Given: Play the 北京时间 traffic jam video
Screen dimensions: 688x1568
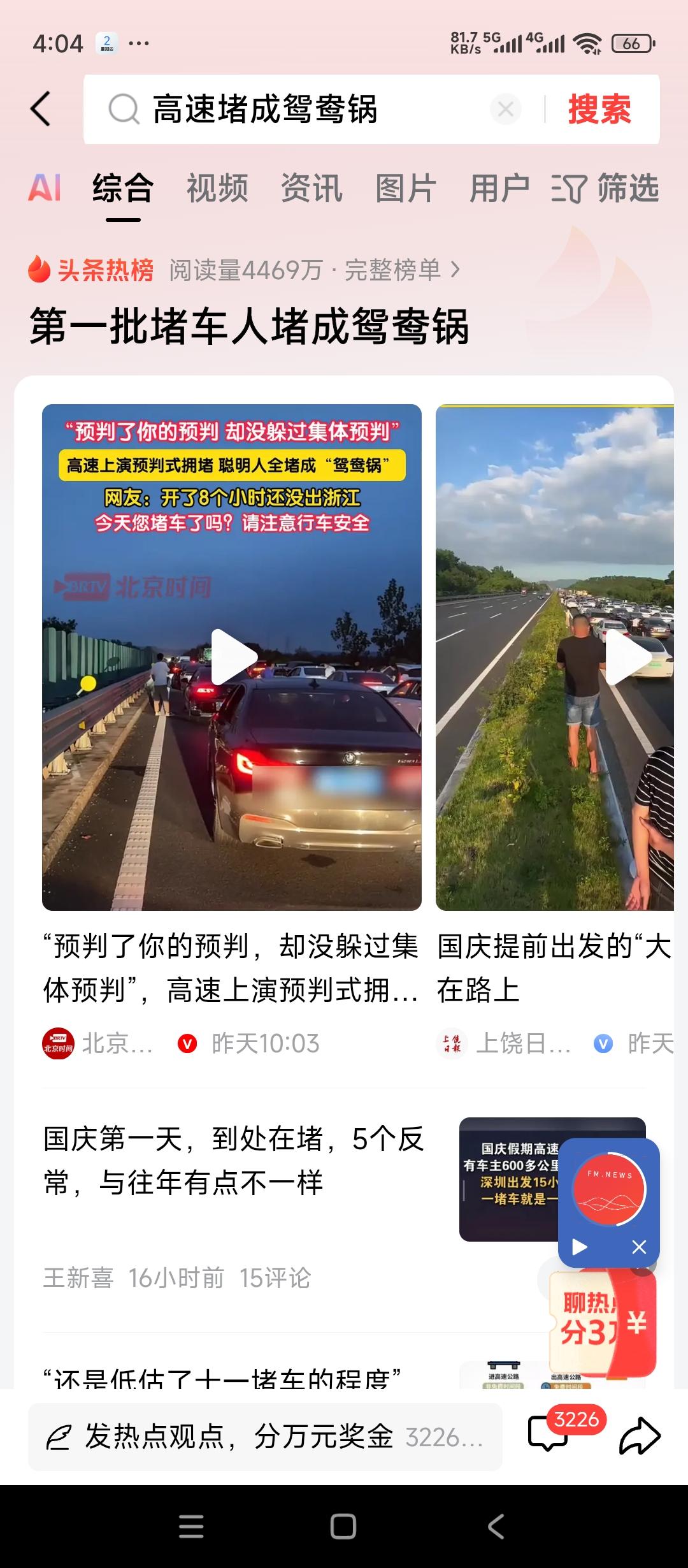Looking at the screenshot, I should tap(233, 657).
